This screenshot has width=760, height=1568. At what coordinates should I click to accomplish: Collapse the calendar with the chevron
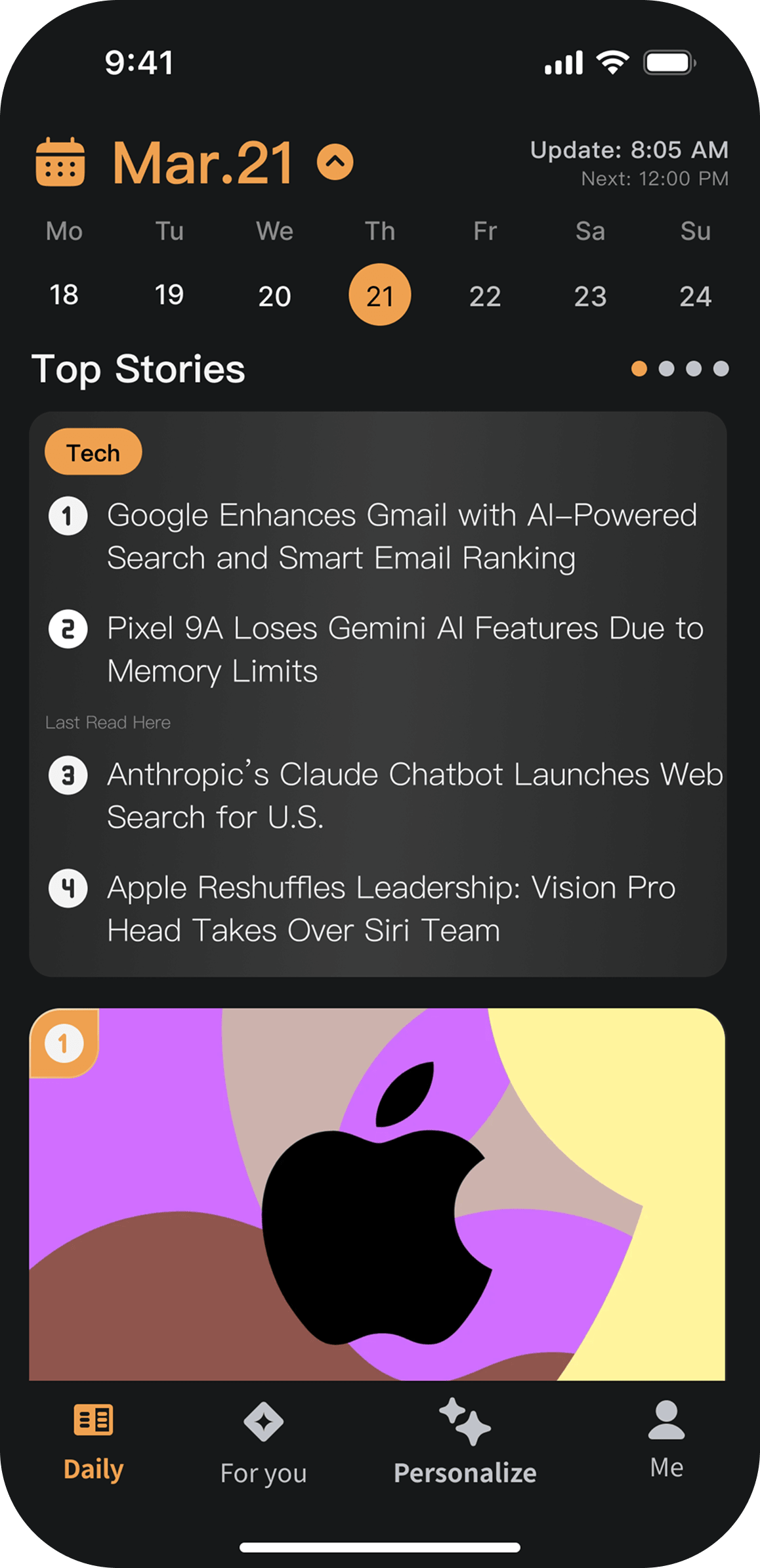[x=335, y=162]
